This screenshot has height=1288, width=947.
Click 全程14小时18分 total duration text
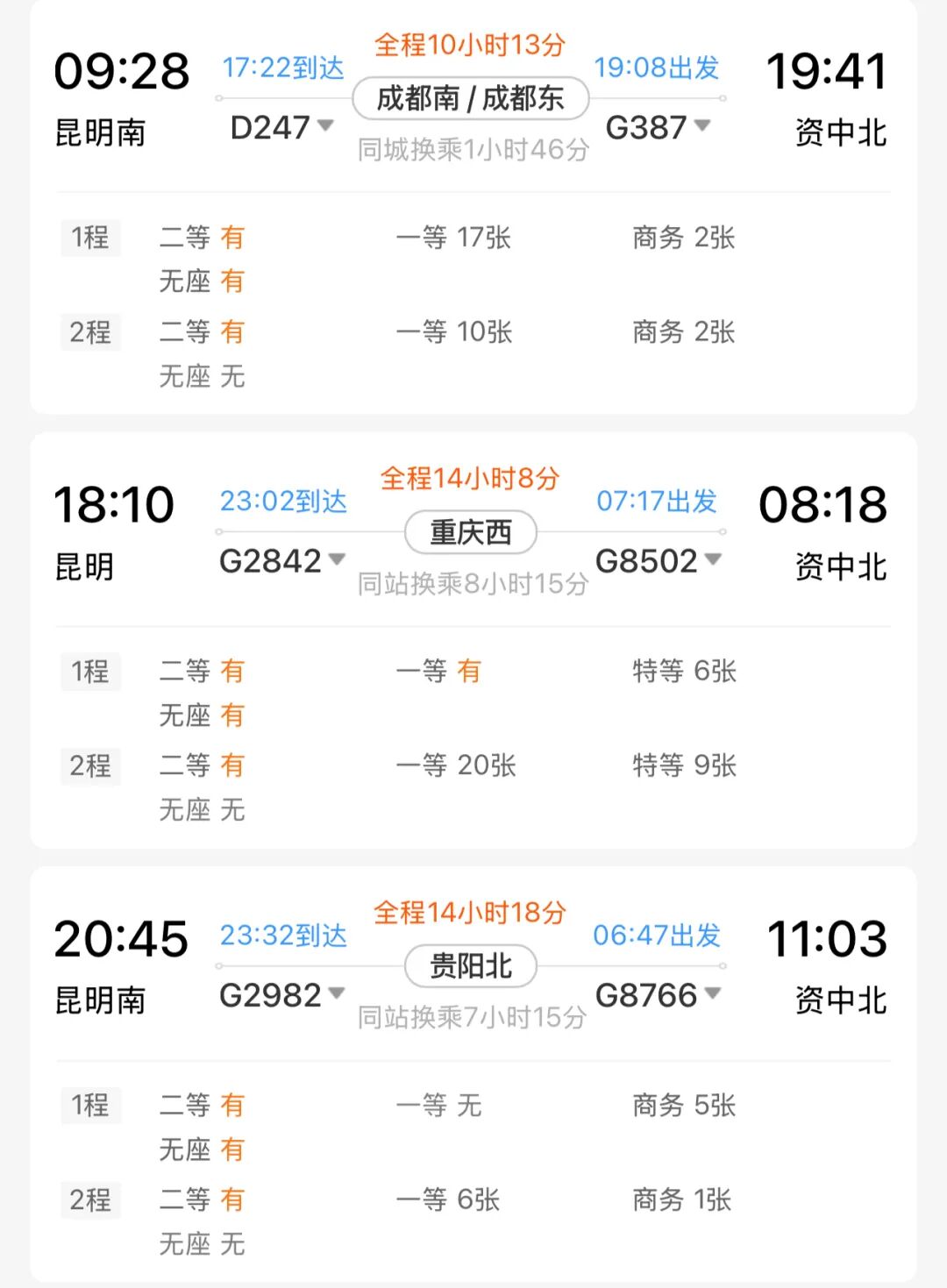pos(471,914)
